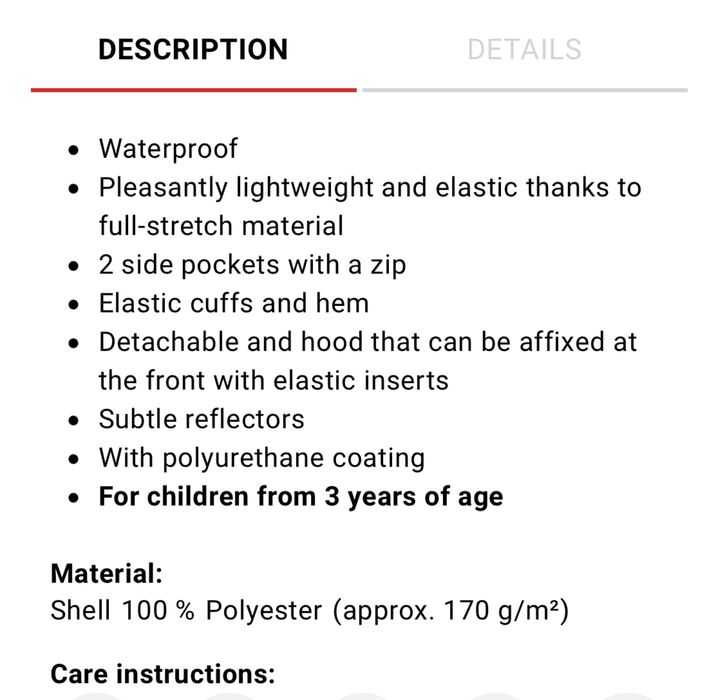The height and width of the screenshot is (700, 707).
Task: Switch to the Details tab
Action: tap(524, 50)
